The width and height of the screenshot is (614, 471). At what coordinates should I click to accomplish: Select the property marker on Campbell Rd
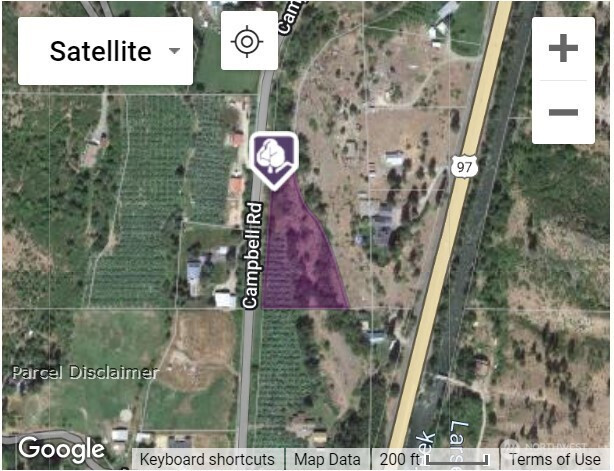[273, 159]
